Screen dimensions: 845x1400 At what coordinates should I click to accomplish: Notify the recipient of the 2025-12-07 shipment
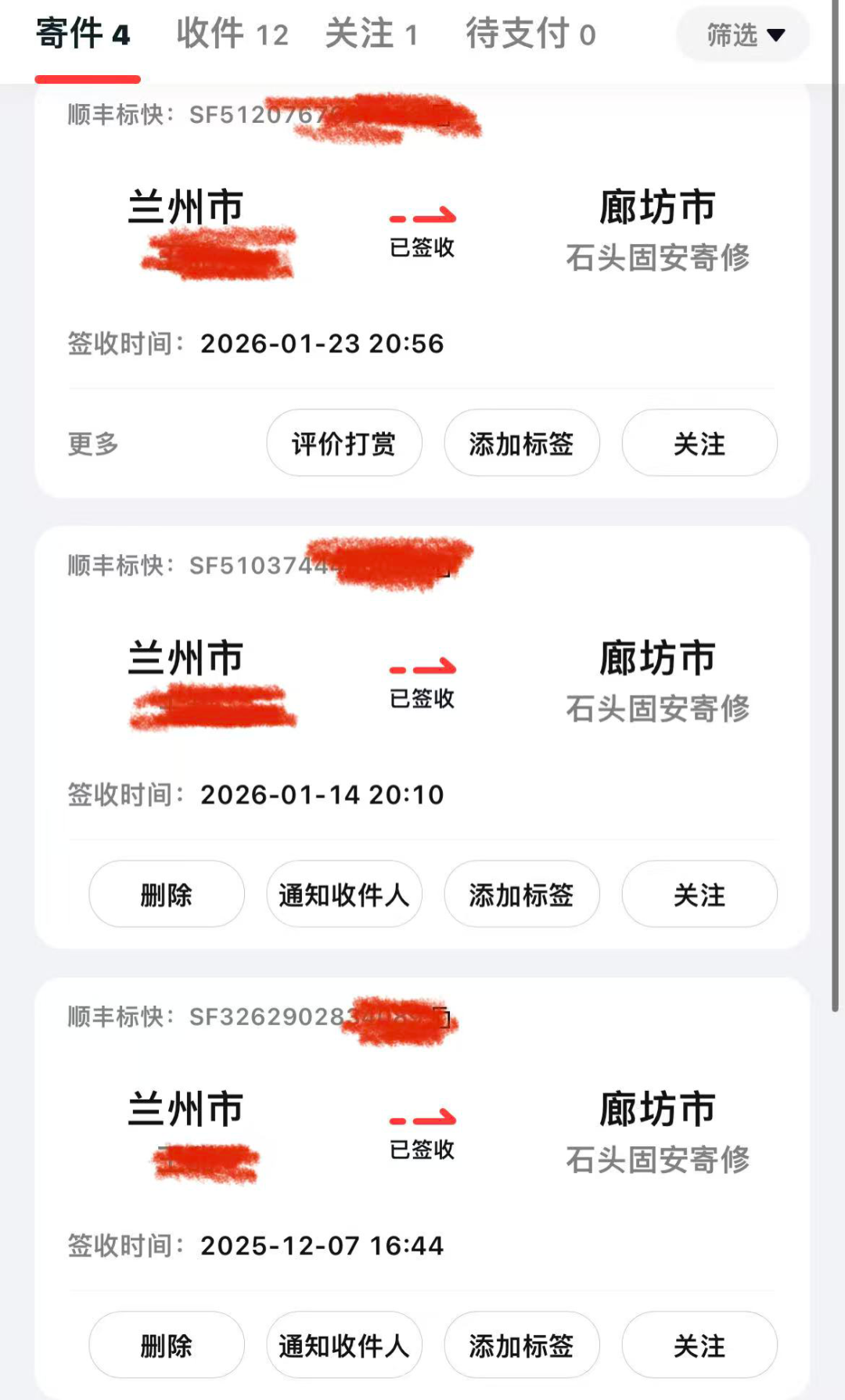[343, 1345]
